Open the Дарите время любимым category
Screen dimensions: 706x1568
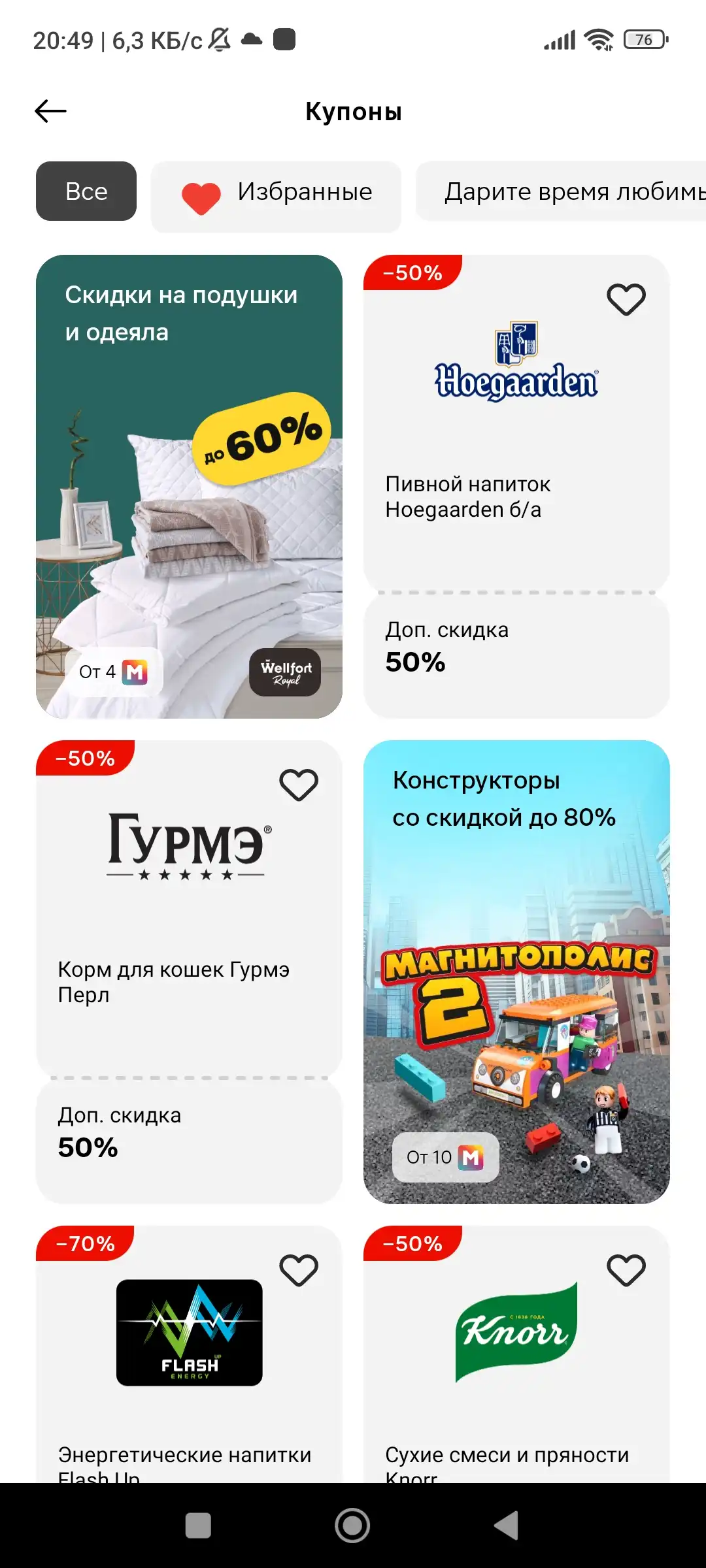(x=561, y=191)
